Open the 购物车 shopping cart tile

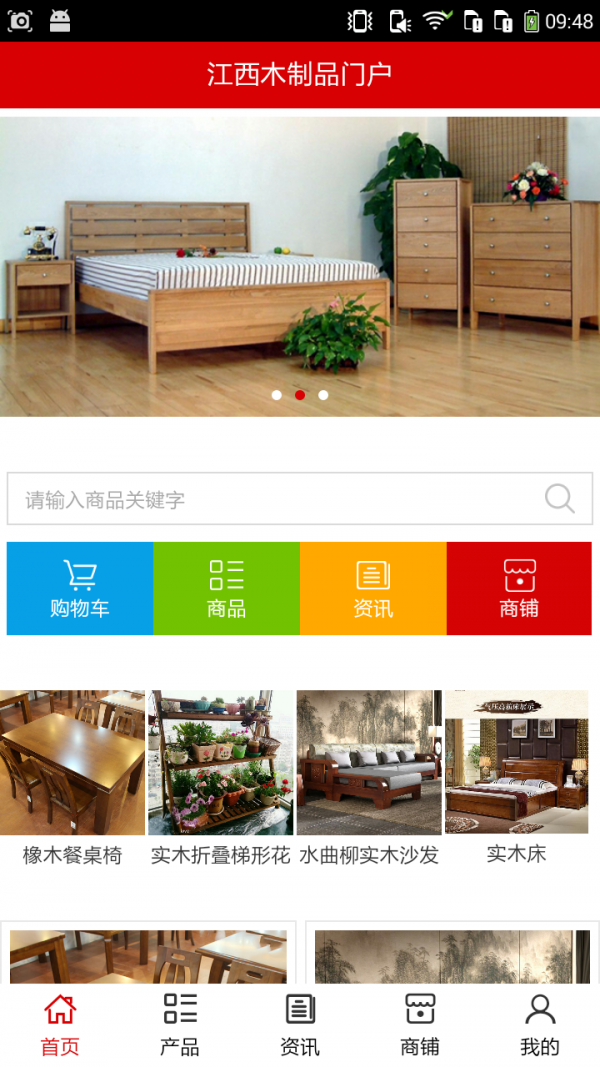pos(80,589)
